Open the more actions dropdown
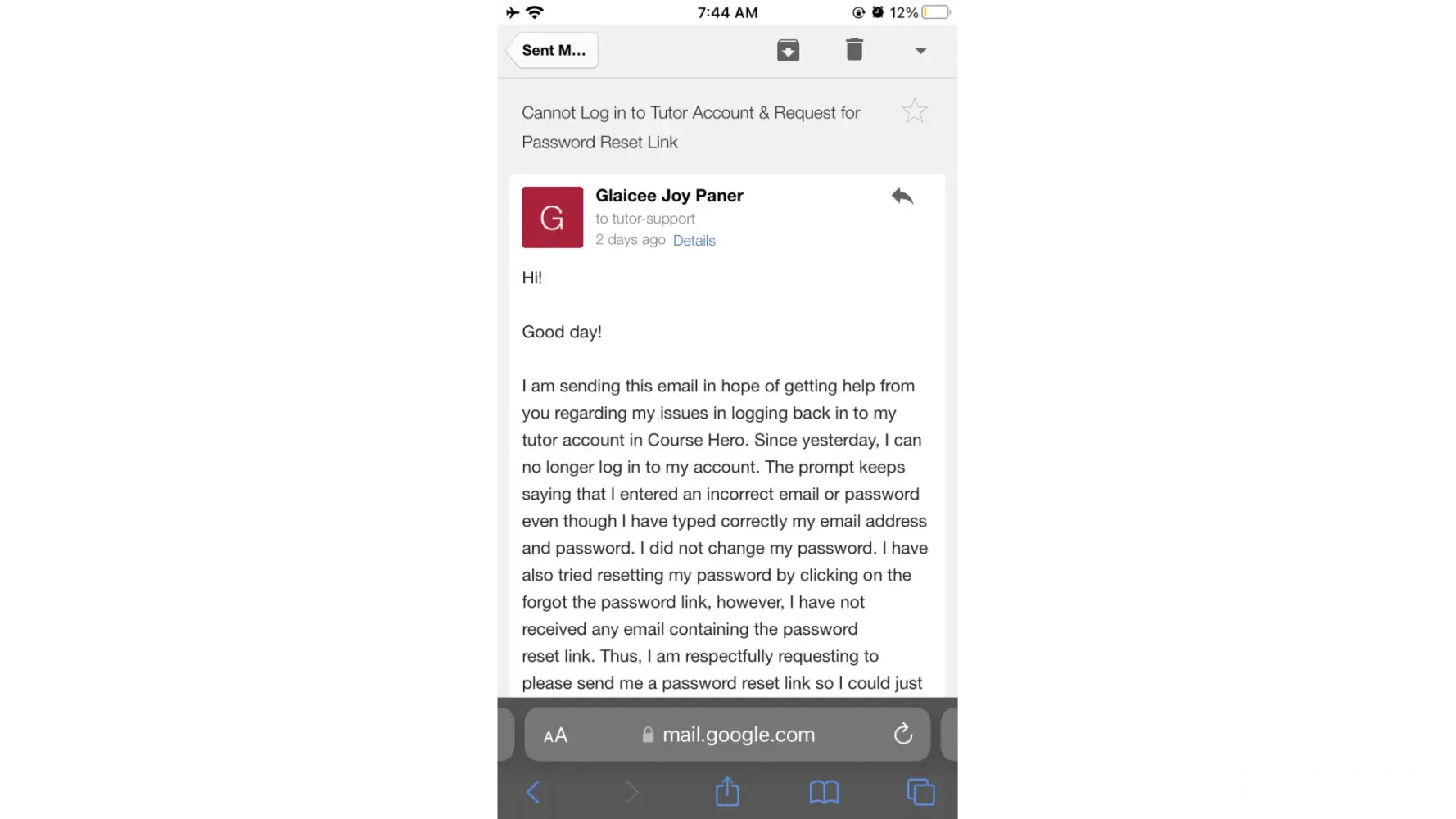The width and height of the screenshot is (1456, 819). coord(920,51)
